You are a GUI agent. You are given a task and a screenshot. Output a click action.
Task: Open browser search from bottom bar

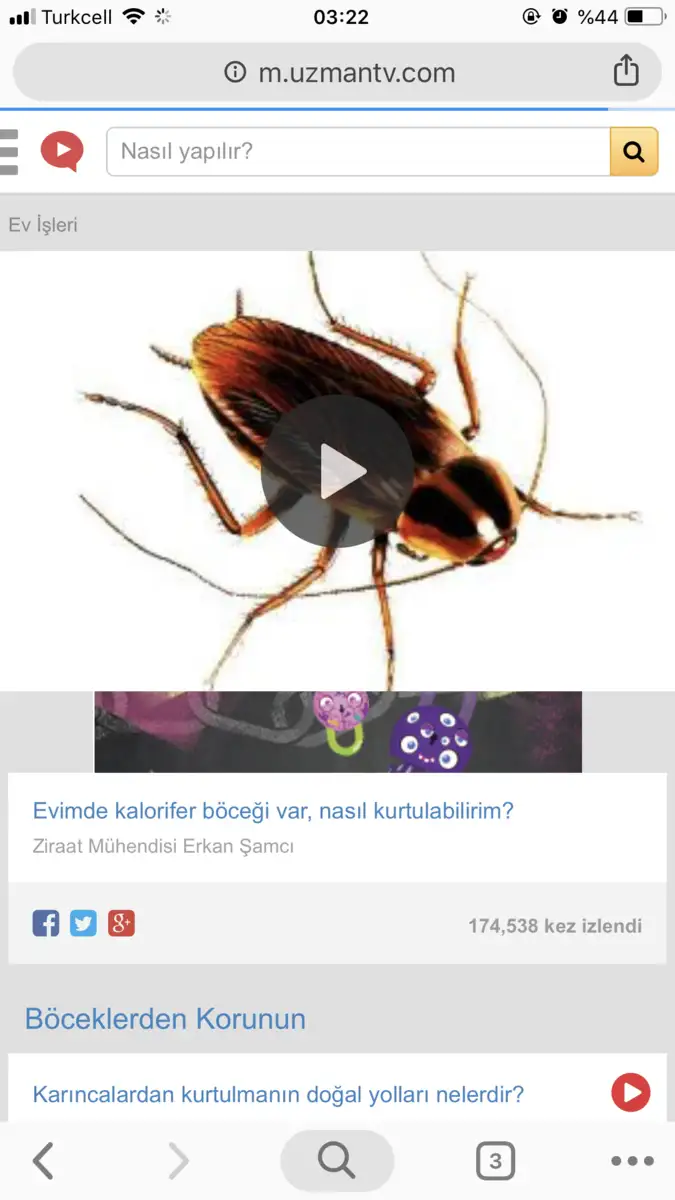pyautogui.click(x=337, y=1161)
